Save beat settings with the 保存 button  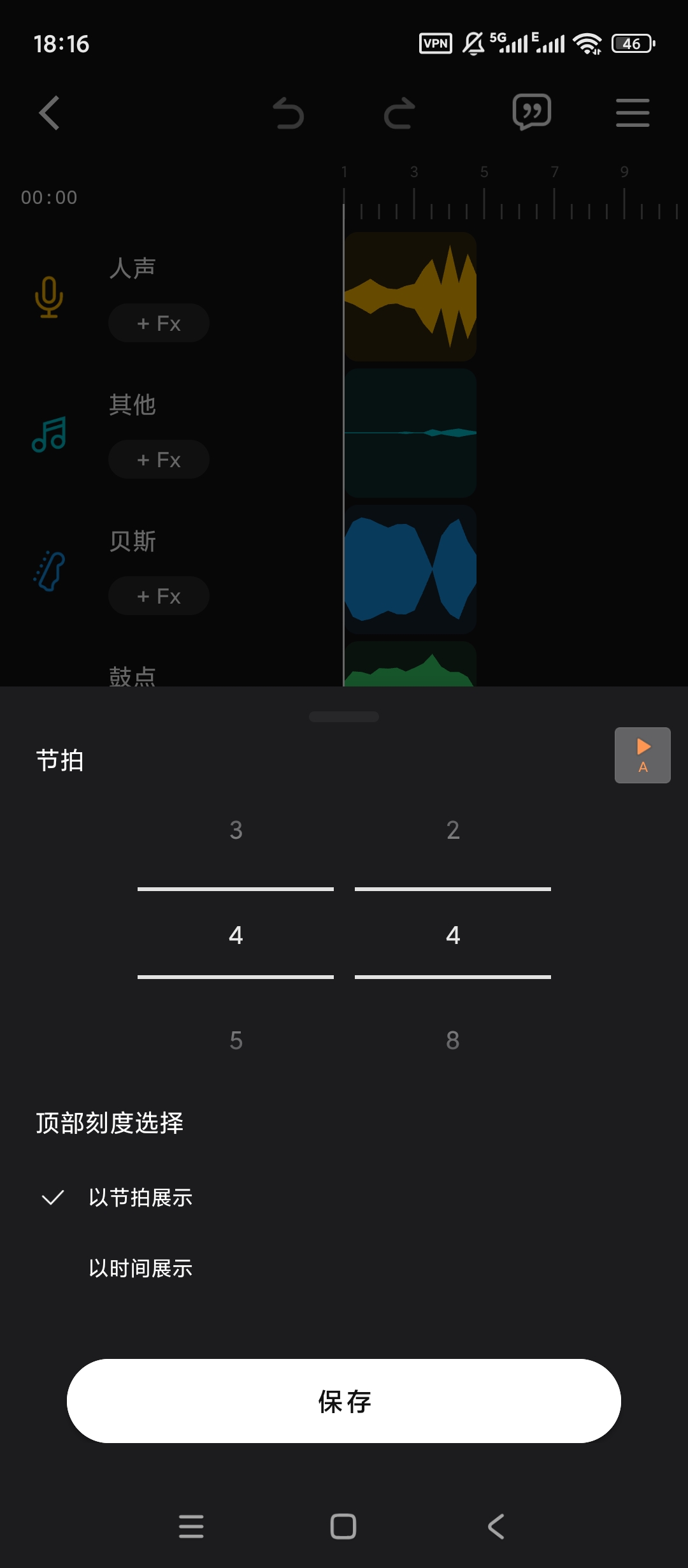pyautogui.click(x=344, y=1401)
